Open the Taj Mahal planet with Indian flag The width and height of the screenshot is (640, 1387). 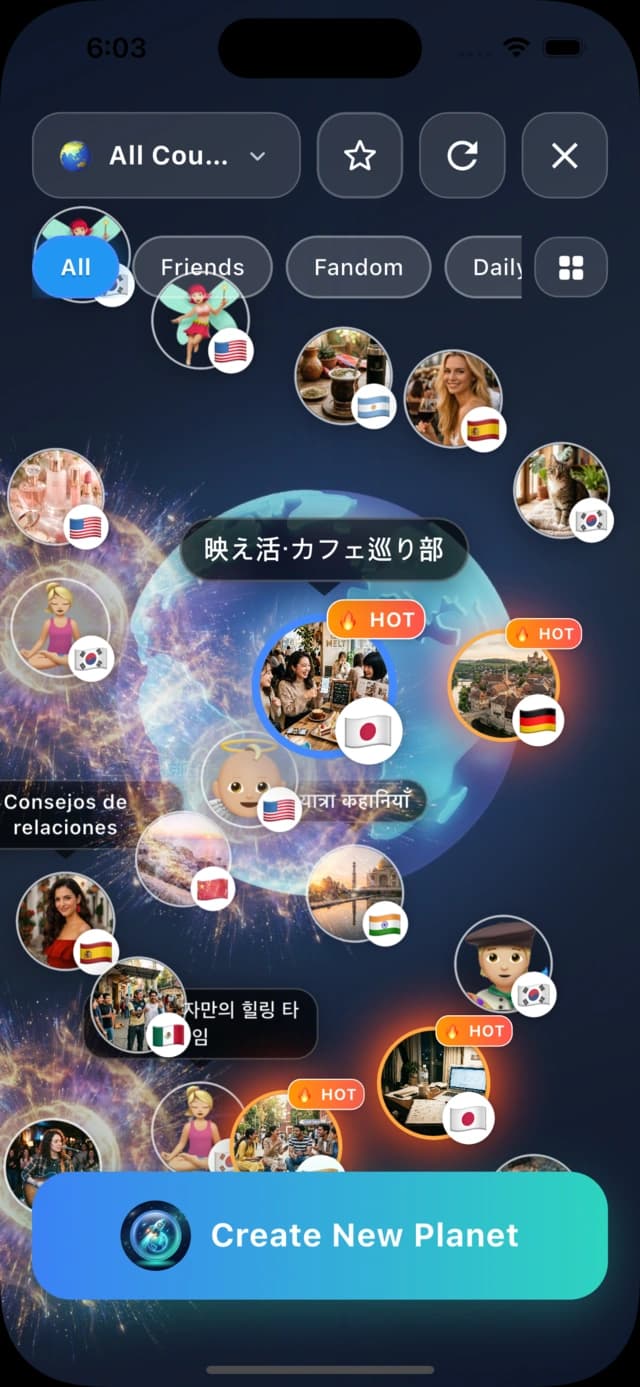(355, 892)
